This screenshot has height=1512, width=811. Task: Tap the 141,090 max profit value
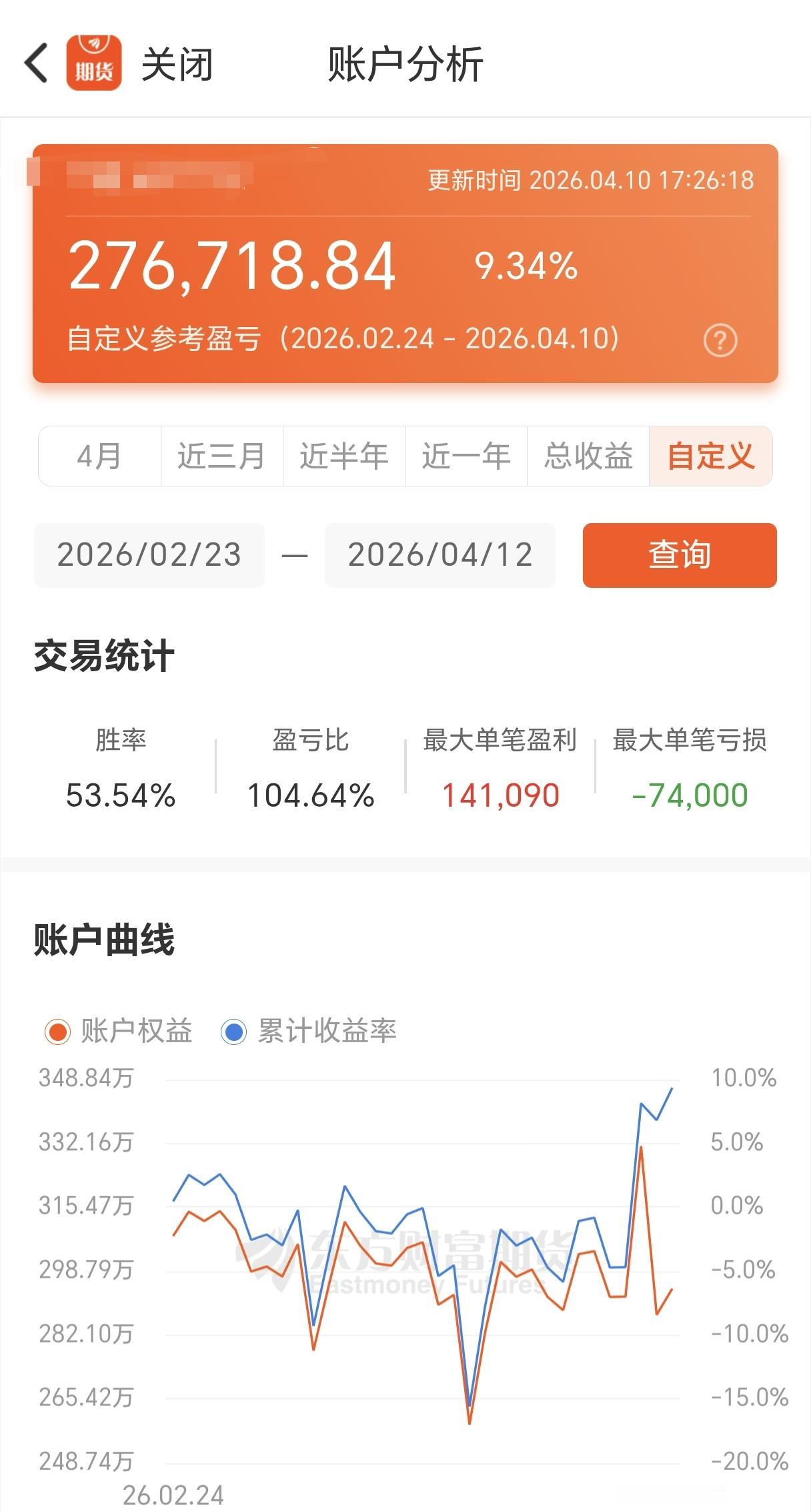click(500, 795)
